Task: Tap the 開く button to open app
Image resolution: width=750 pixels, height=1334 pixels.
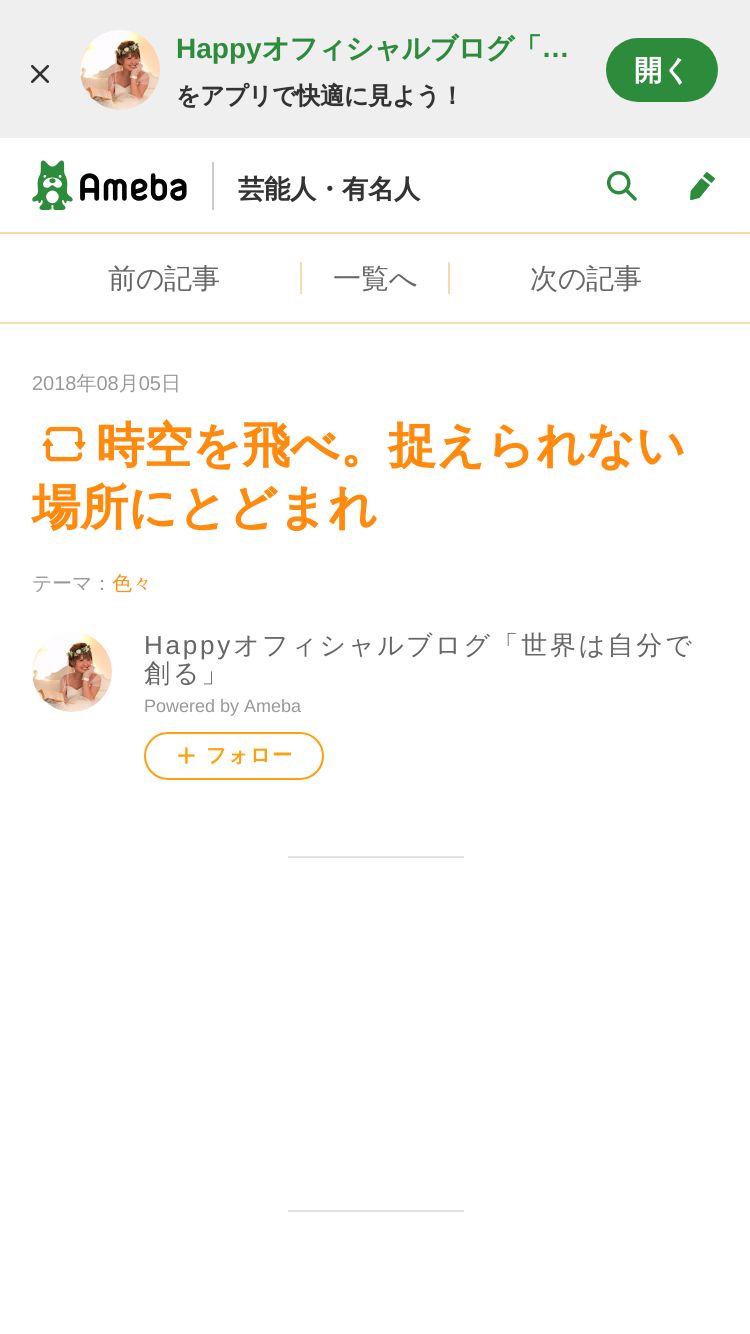Action: (662, 70)
